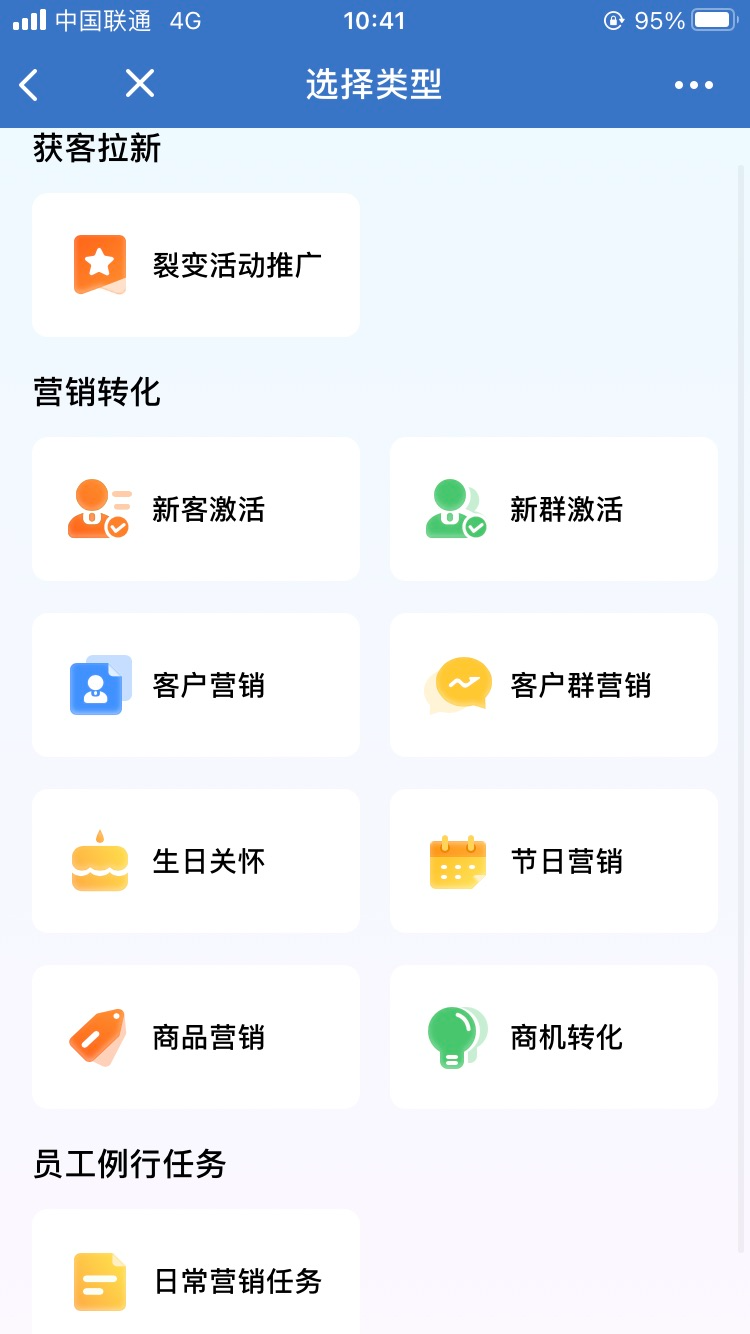Choose 新客激活 type

196,509
